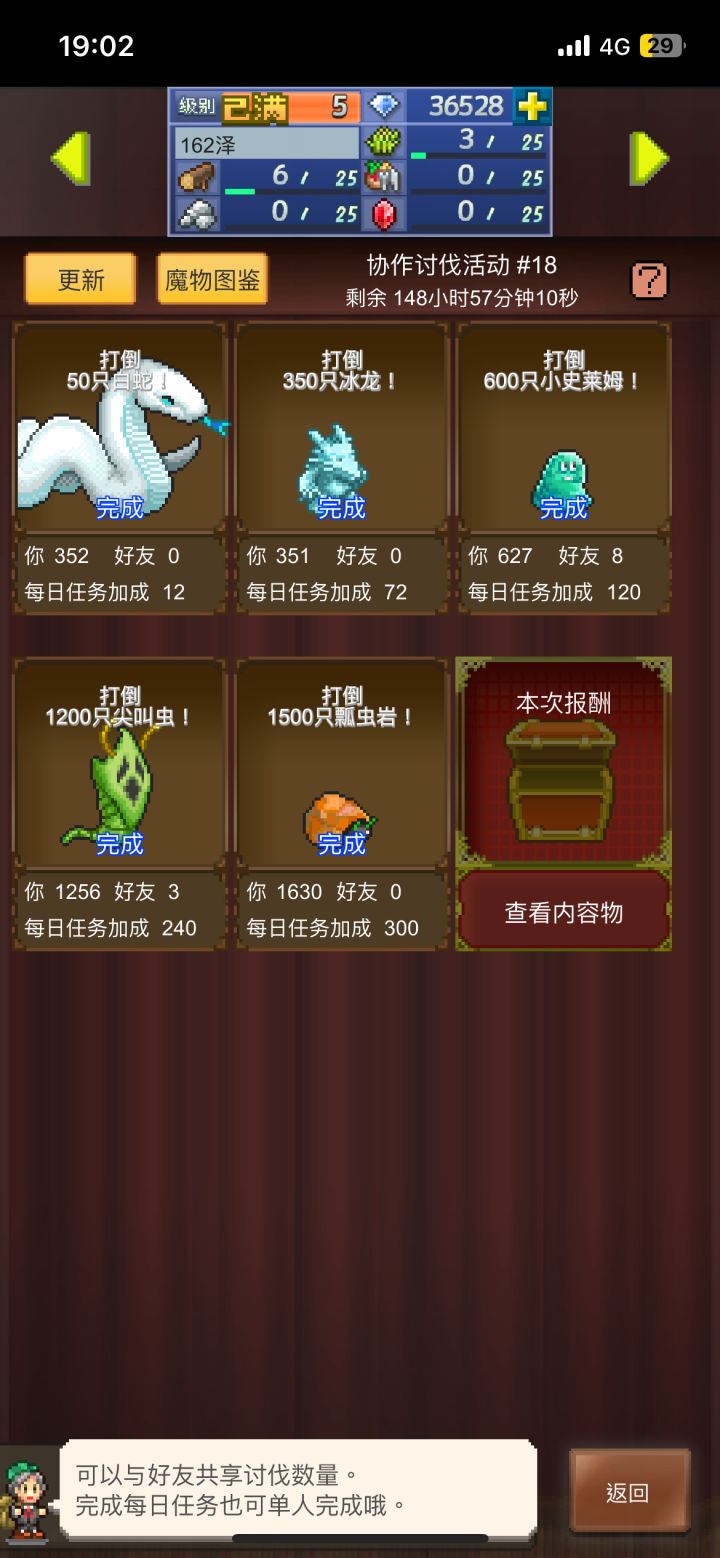Click 完成 on the white snake quest
The image size is (720, 1558).
pyautogui.click(x=120, y=507)
